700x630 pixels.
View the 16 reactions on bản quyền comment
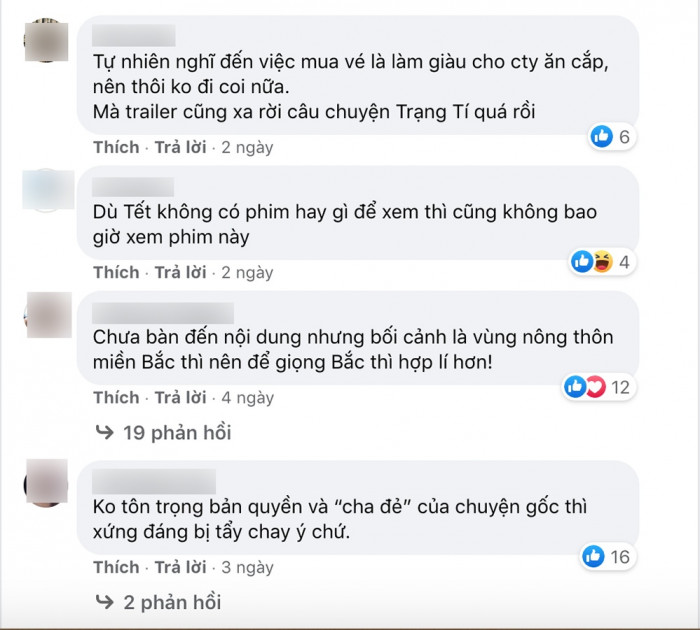[x=608, y=556]
